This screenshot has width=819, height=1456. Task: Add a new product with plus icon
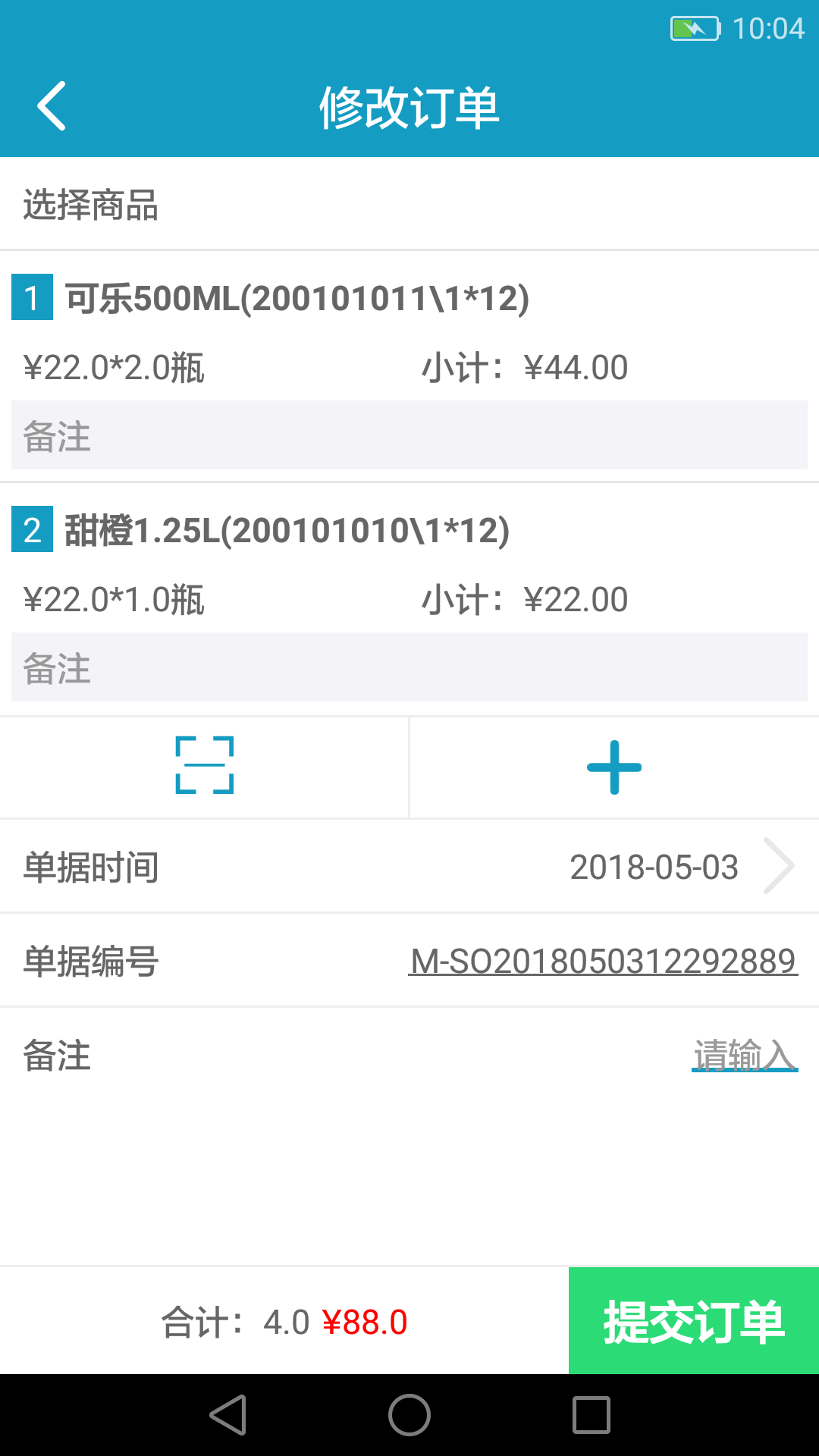(x=614, y=767)
